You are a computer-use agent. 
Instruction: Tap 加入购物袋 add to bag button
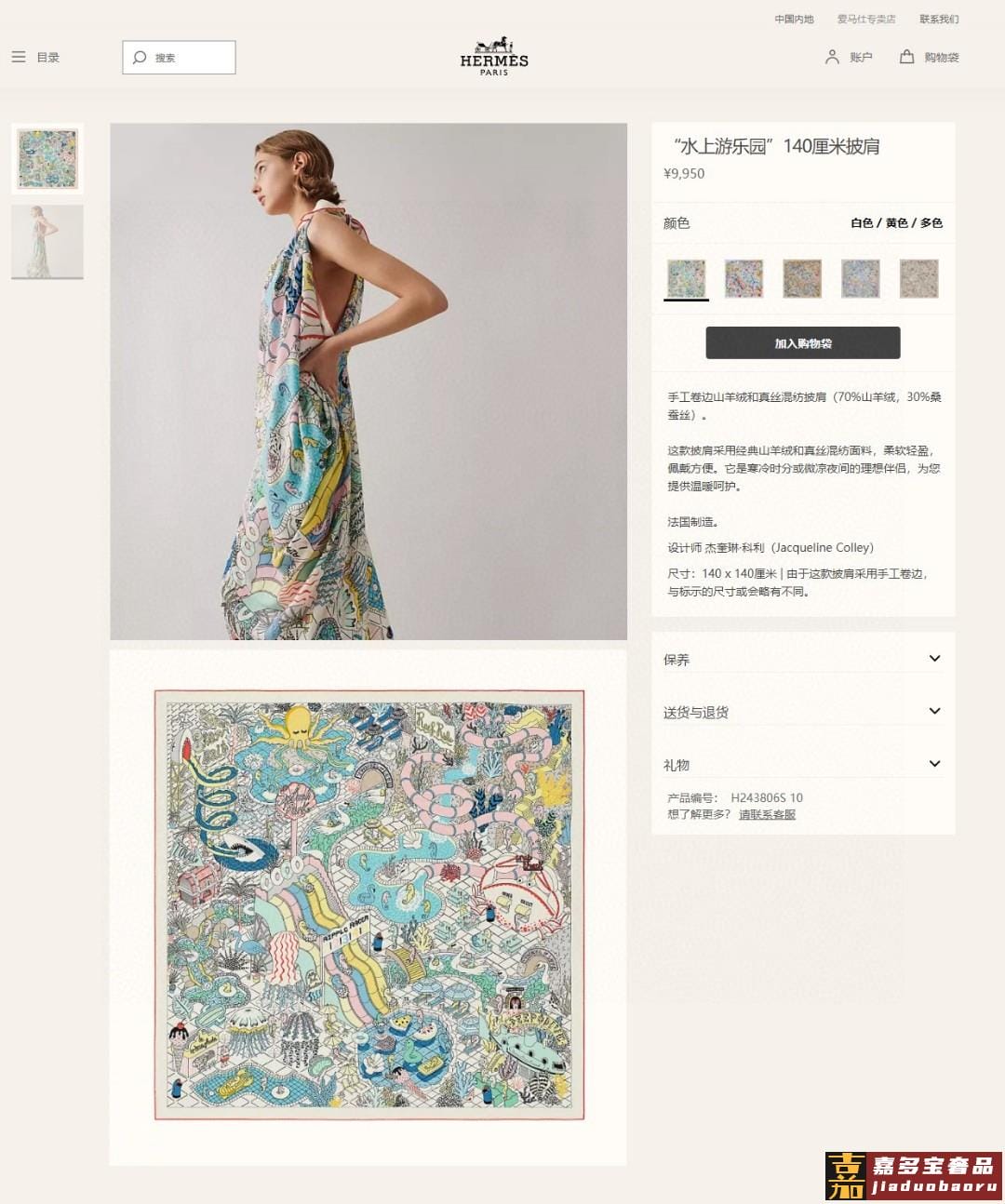(x=802, y=342)
